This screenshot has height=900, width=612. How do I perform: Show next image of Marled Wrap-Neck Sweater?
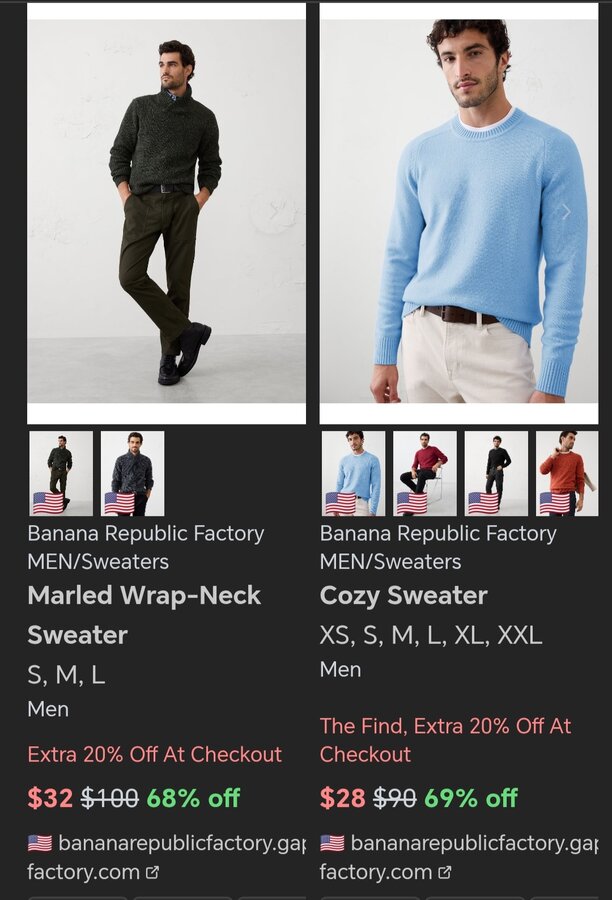point(274,212)
